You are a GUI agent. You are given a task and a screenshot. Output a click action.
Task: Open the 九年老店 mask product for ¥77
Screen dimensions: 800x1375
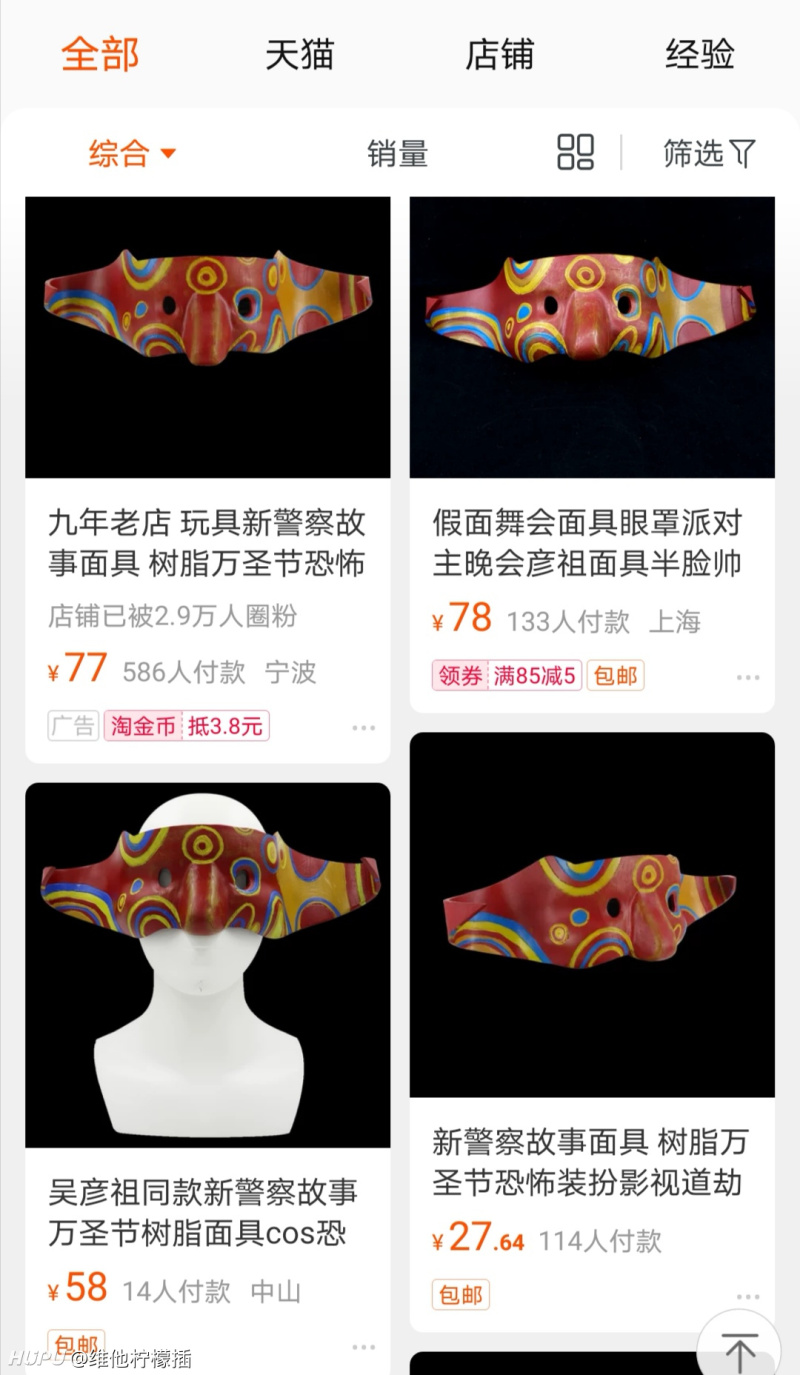point(207,542)
